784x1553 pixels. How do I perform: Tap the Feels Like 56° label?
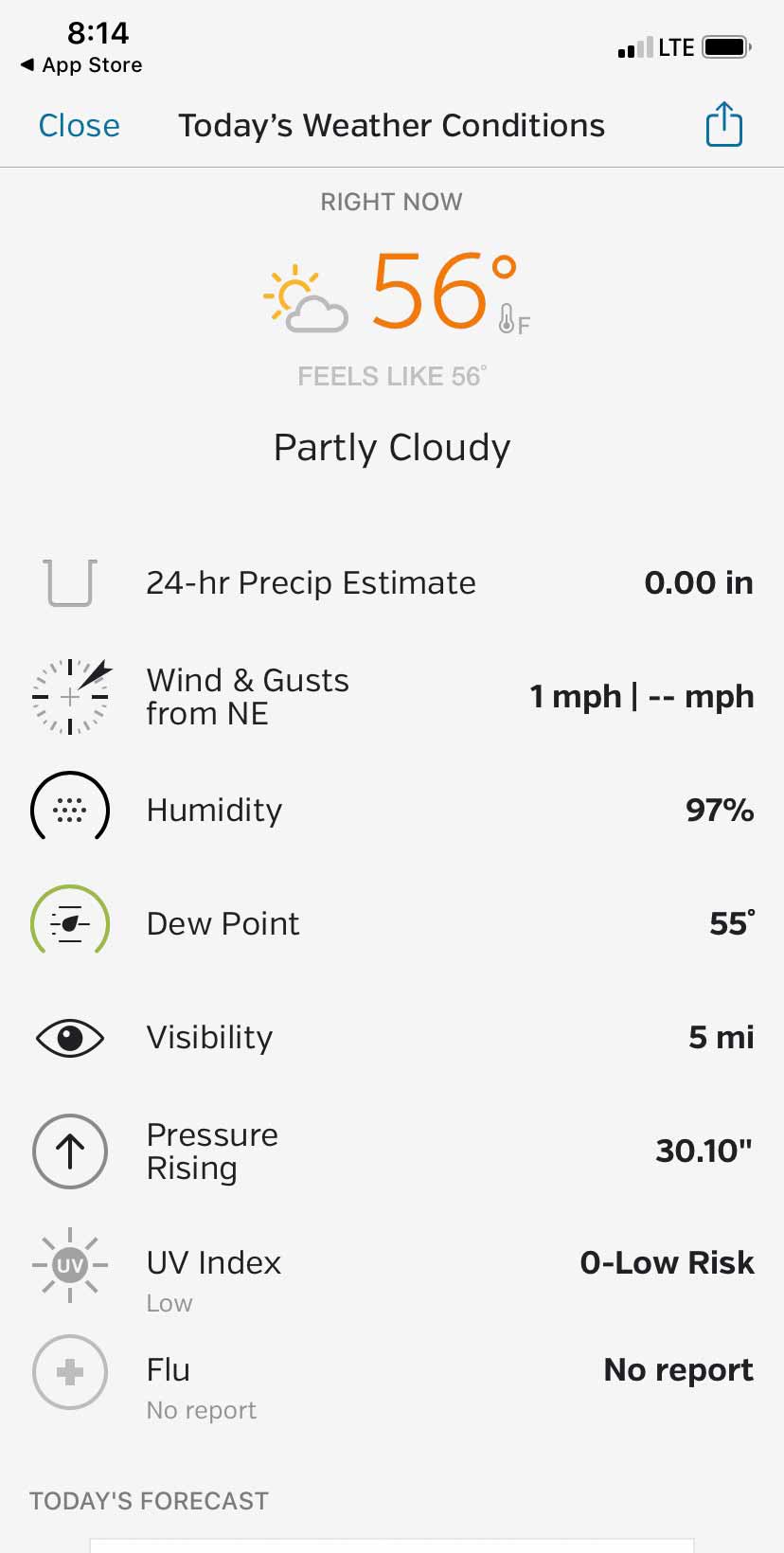391,376
